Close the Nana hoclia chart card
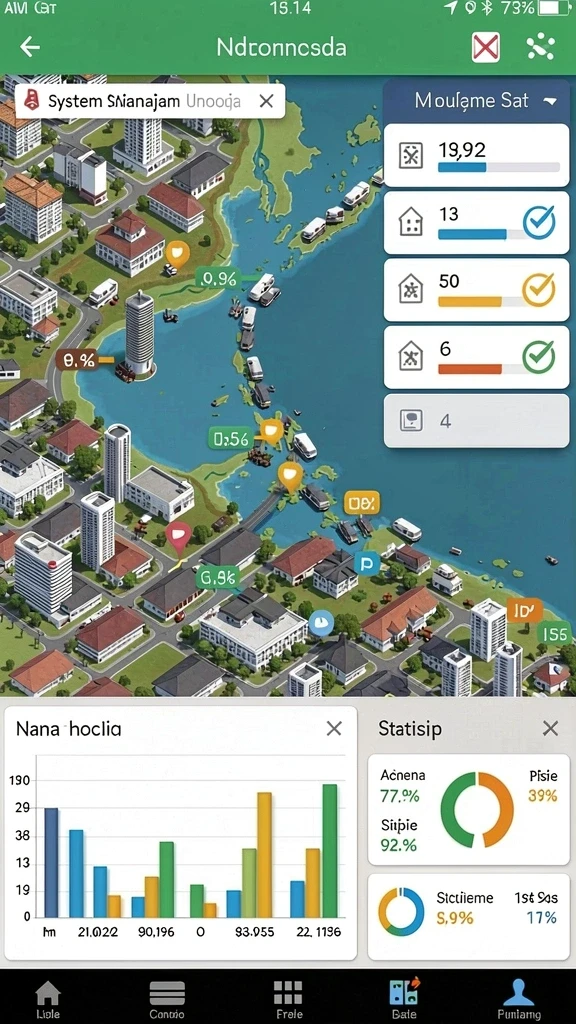The width and height of the screenshot is (576, 1024). coord(334,729)
